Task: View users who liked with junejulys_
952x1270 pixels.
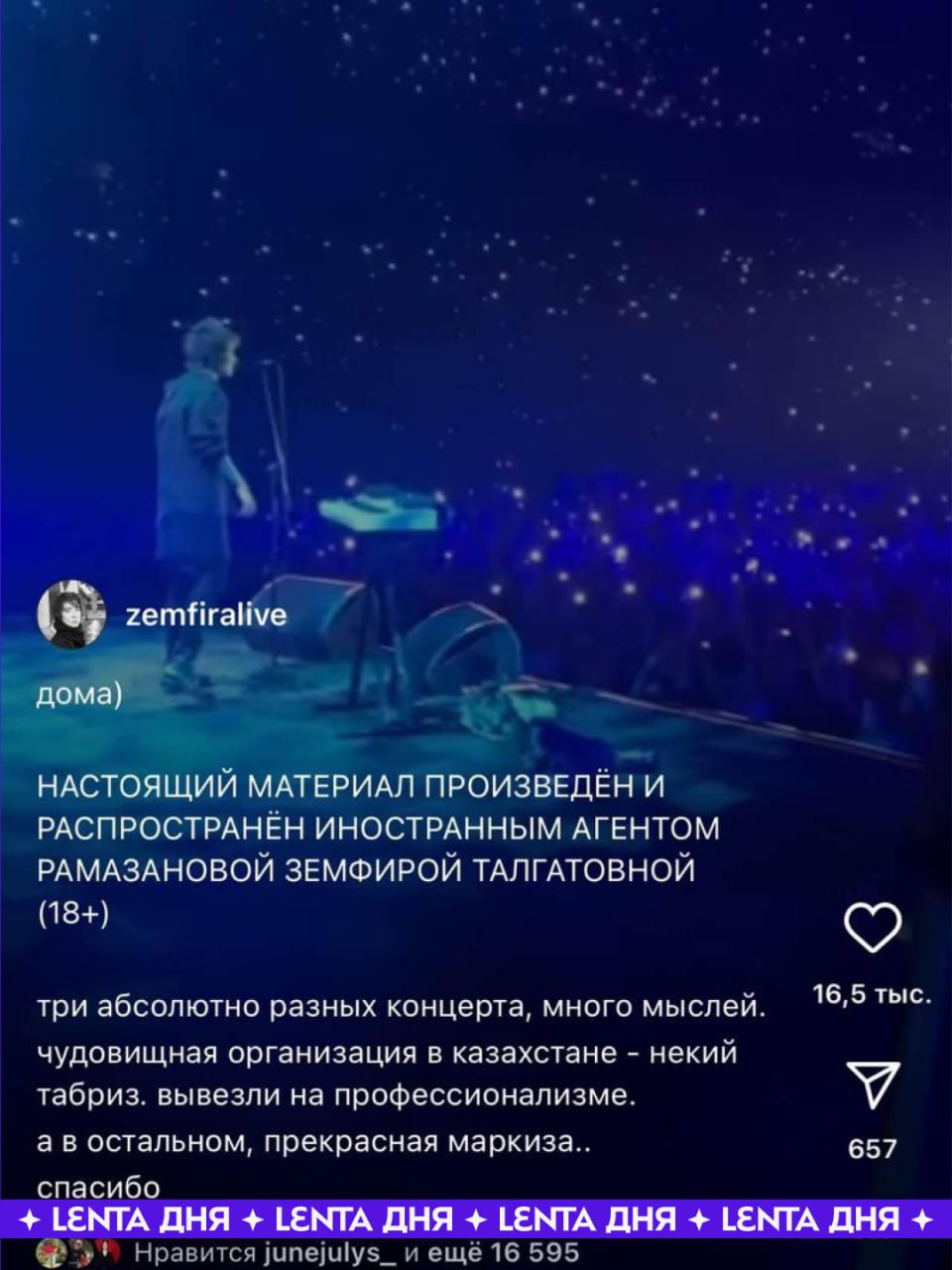Action: 355,1252
